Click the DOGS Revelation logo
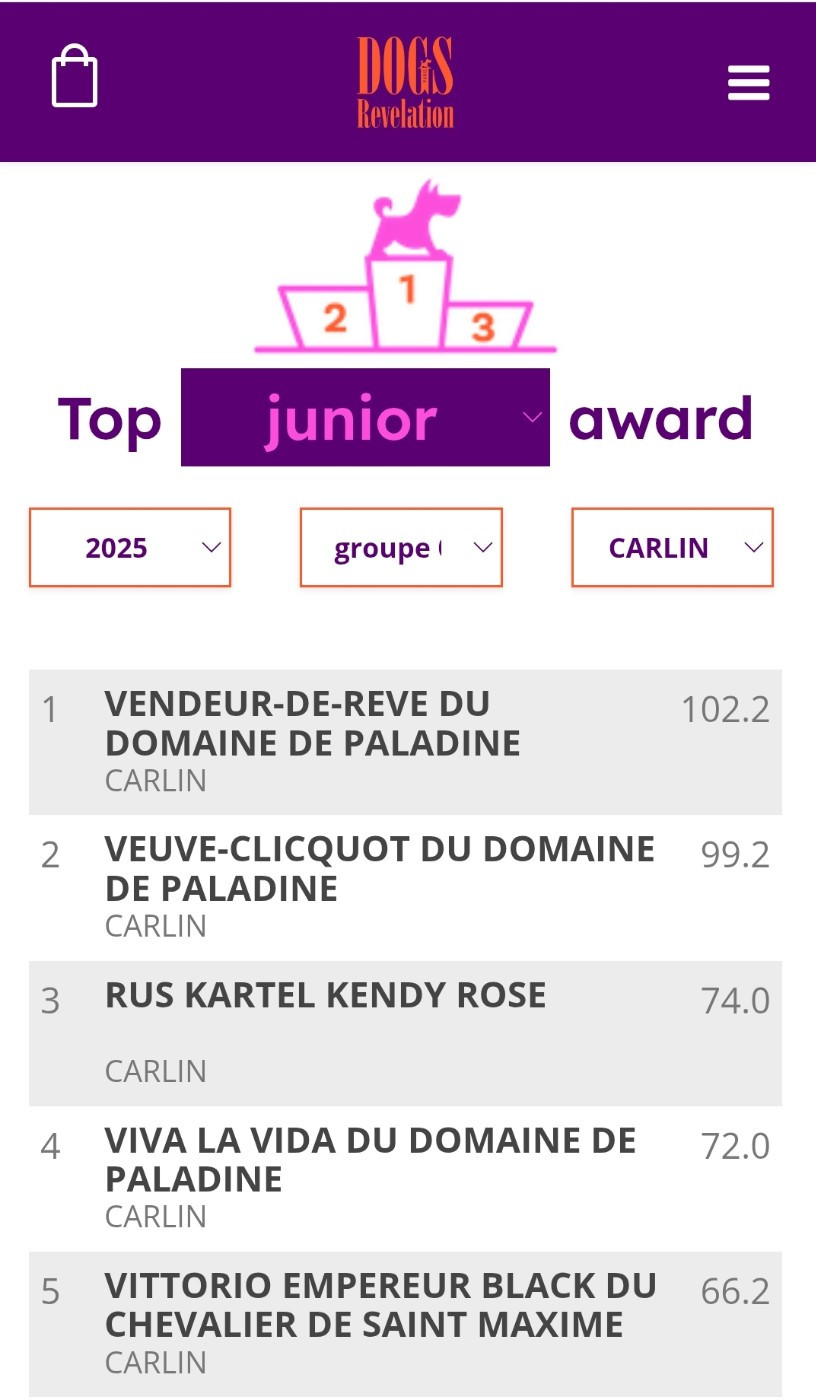Viewport: 816px width, 1400px height. (404, 80)
